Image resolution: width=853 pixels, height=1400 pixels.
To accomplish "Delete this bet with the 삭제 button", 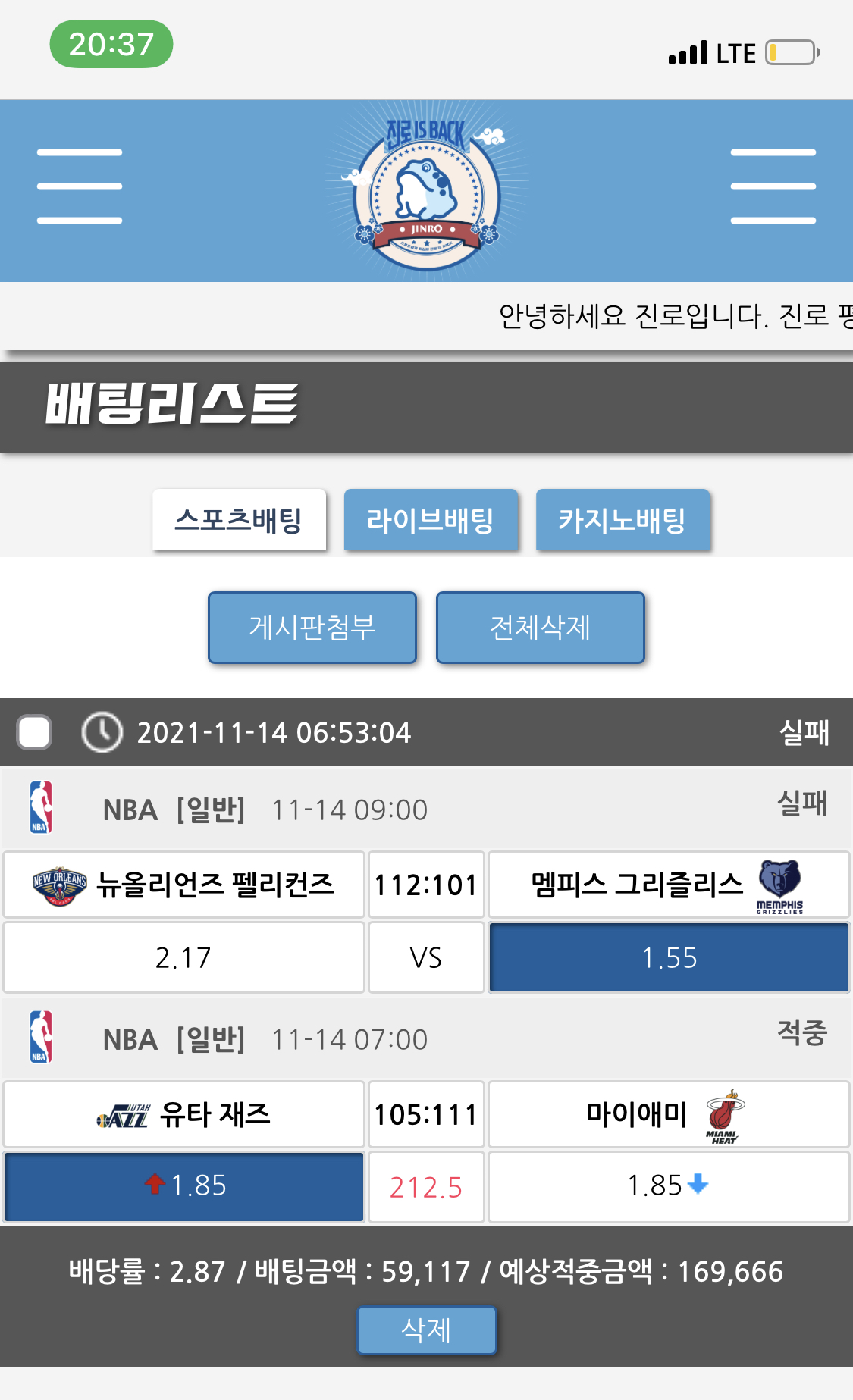I will coord(426,1330).
